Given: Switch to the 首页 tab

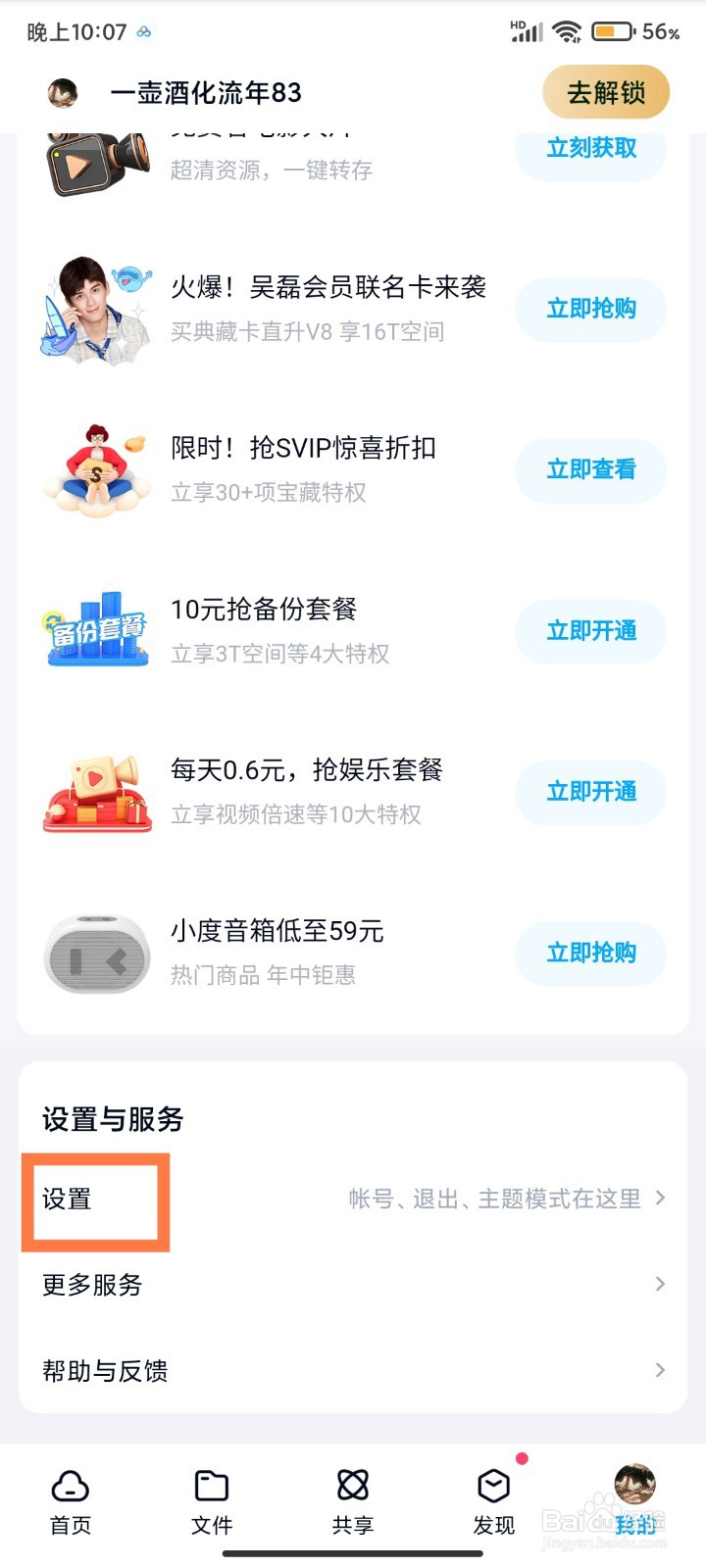Looking at the screenshot, I should [71, 1501].
